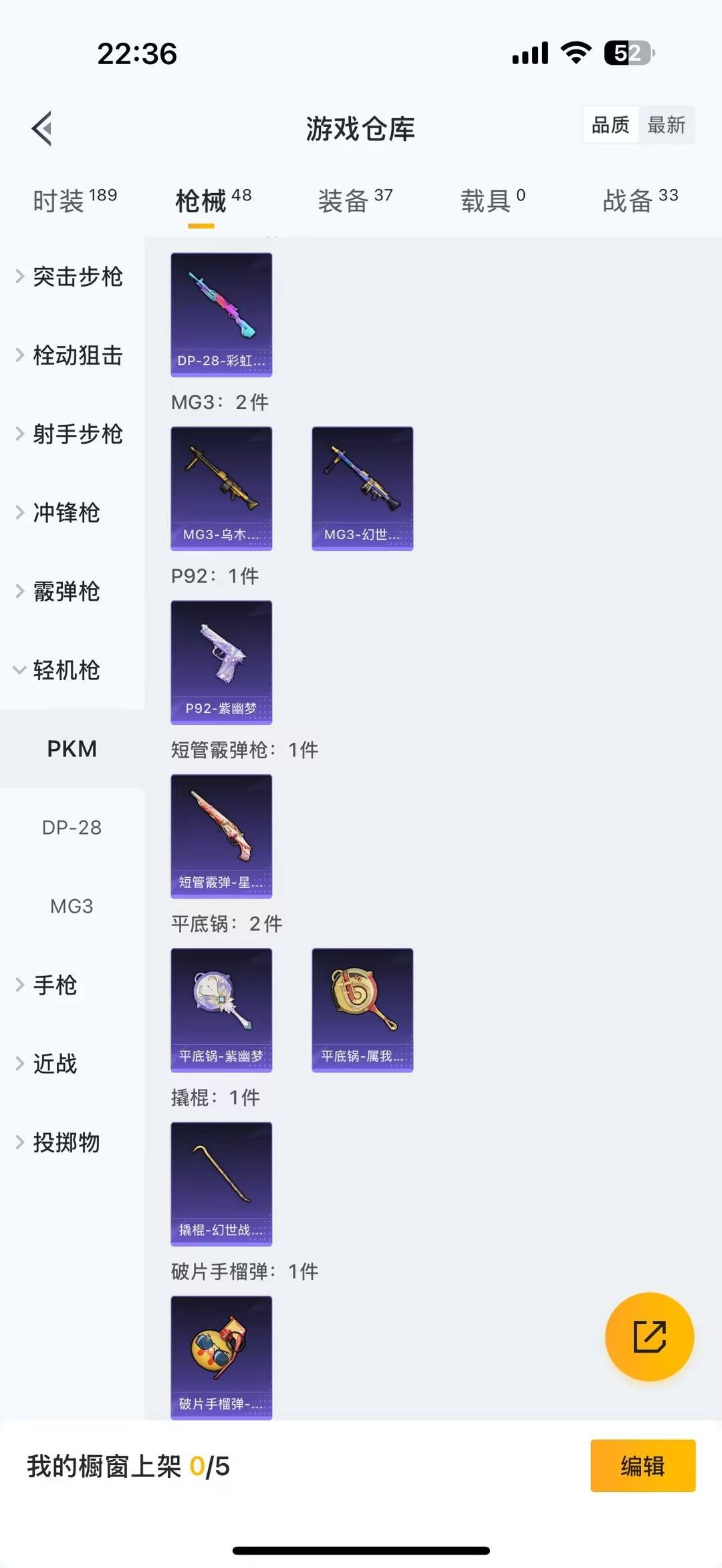
Task: Expand the 突击步枪 category
Action: [77, 278]
